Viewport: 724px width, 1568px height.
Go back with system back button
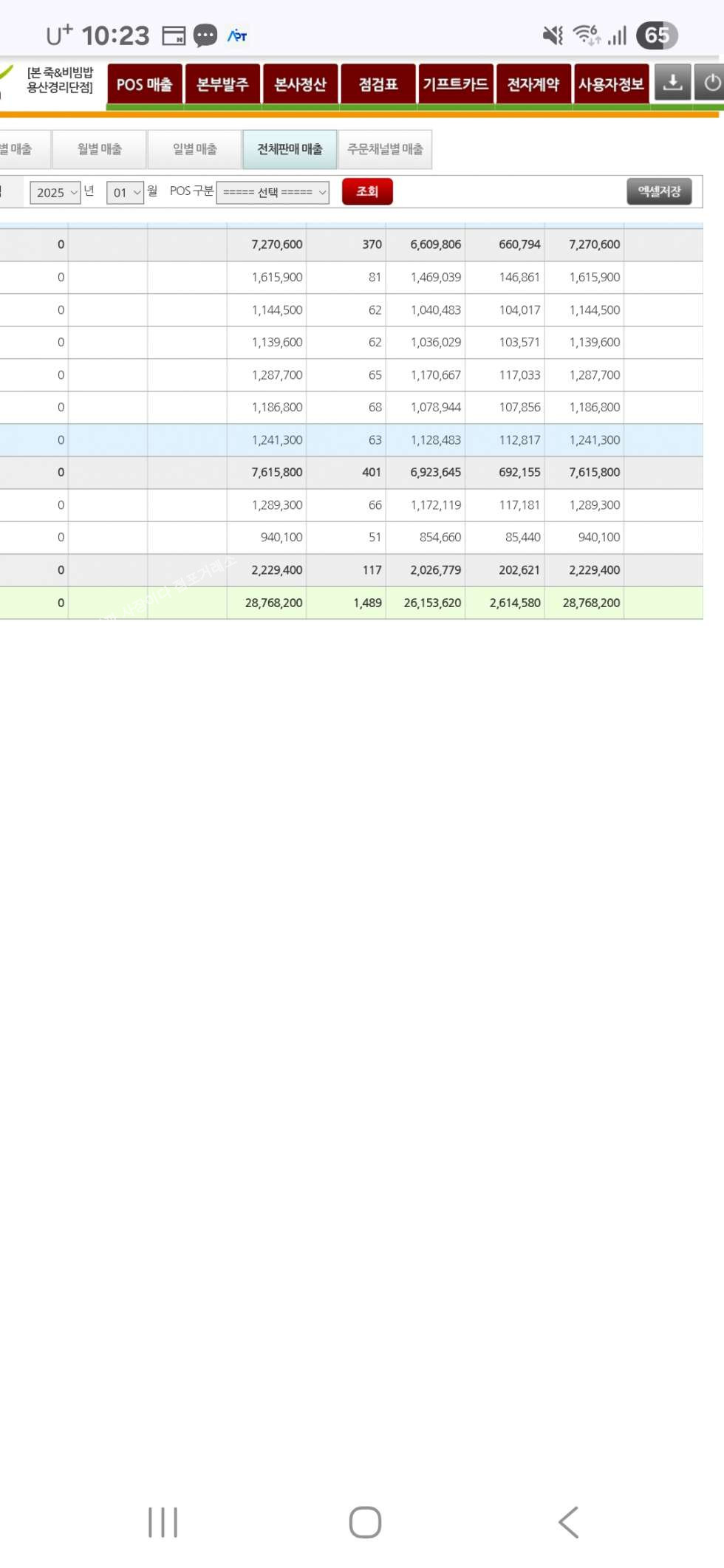point(568,1521)
